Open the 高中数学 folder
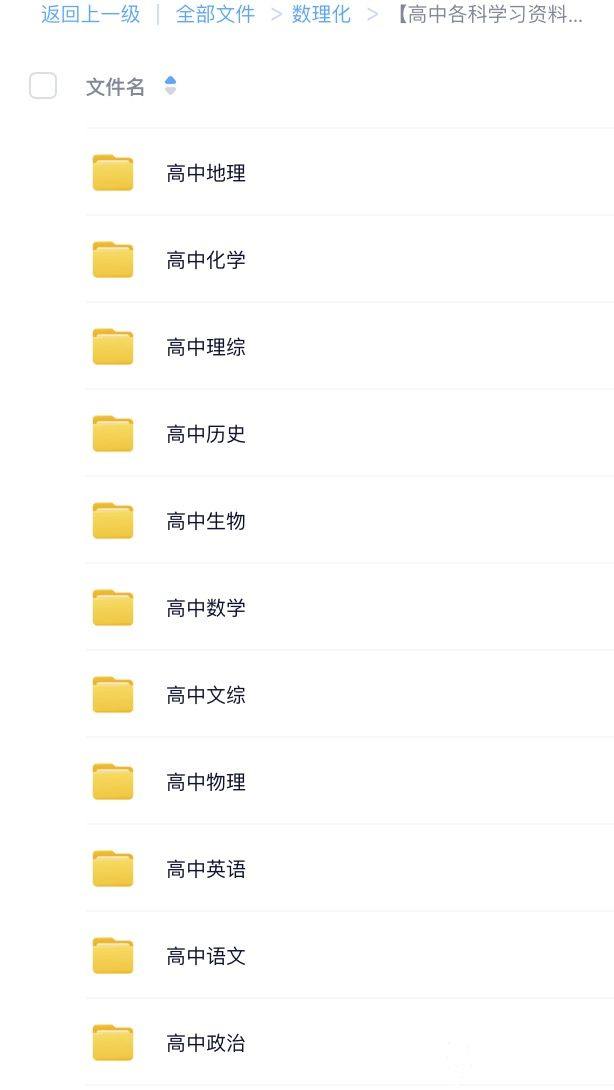The width and height of the screenshot is (614, 1090). [206, 608]
